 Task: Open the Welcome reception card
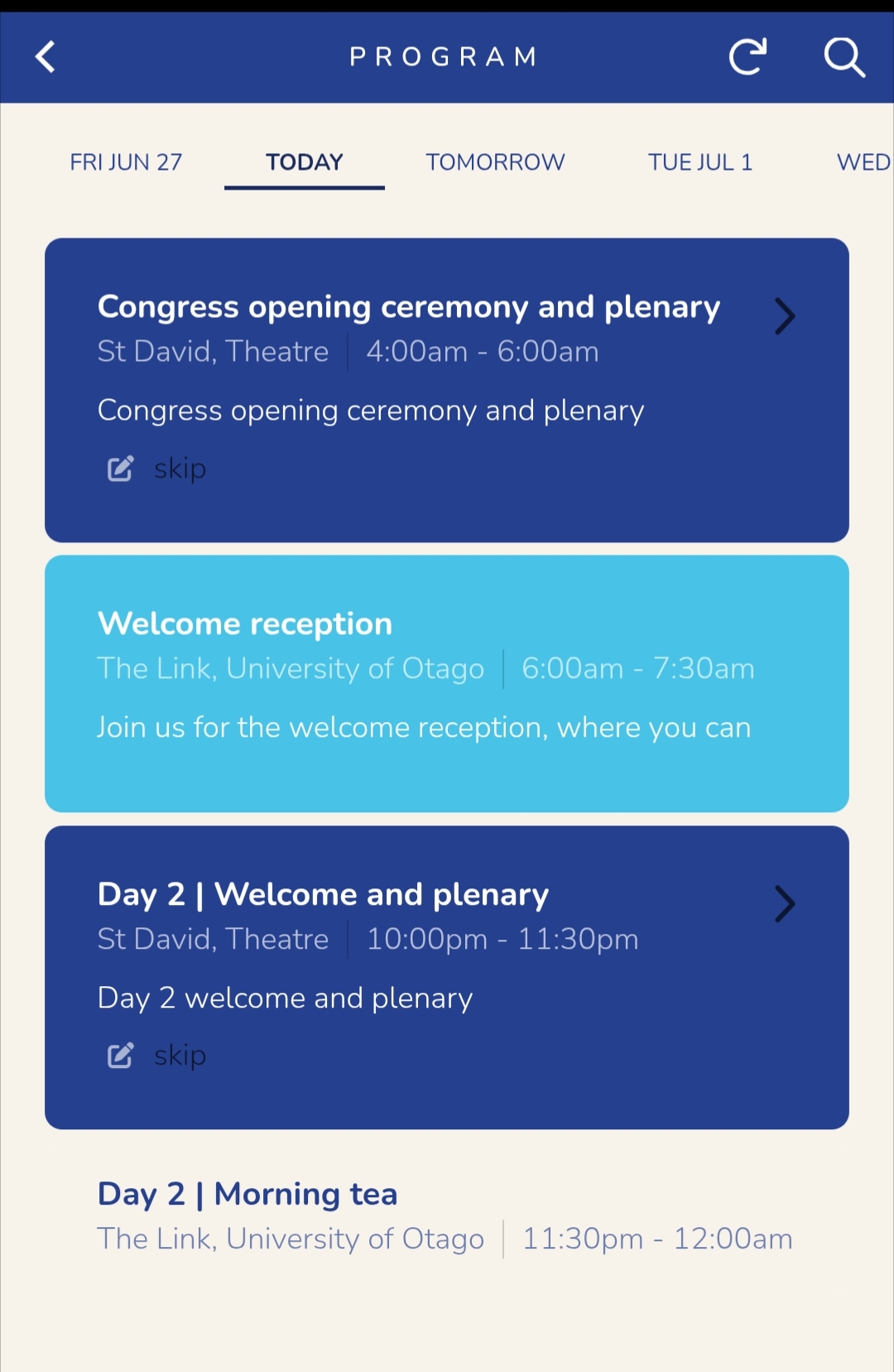click(447, 682)
